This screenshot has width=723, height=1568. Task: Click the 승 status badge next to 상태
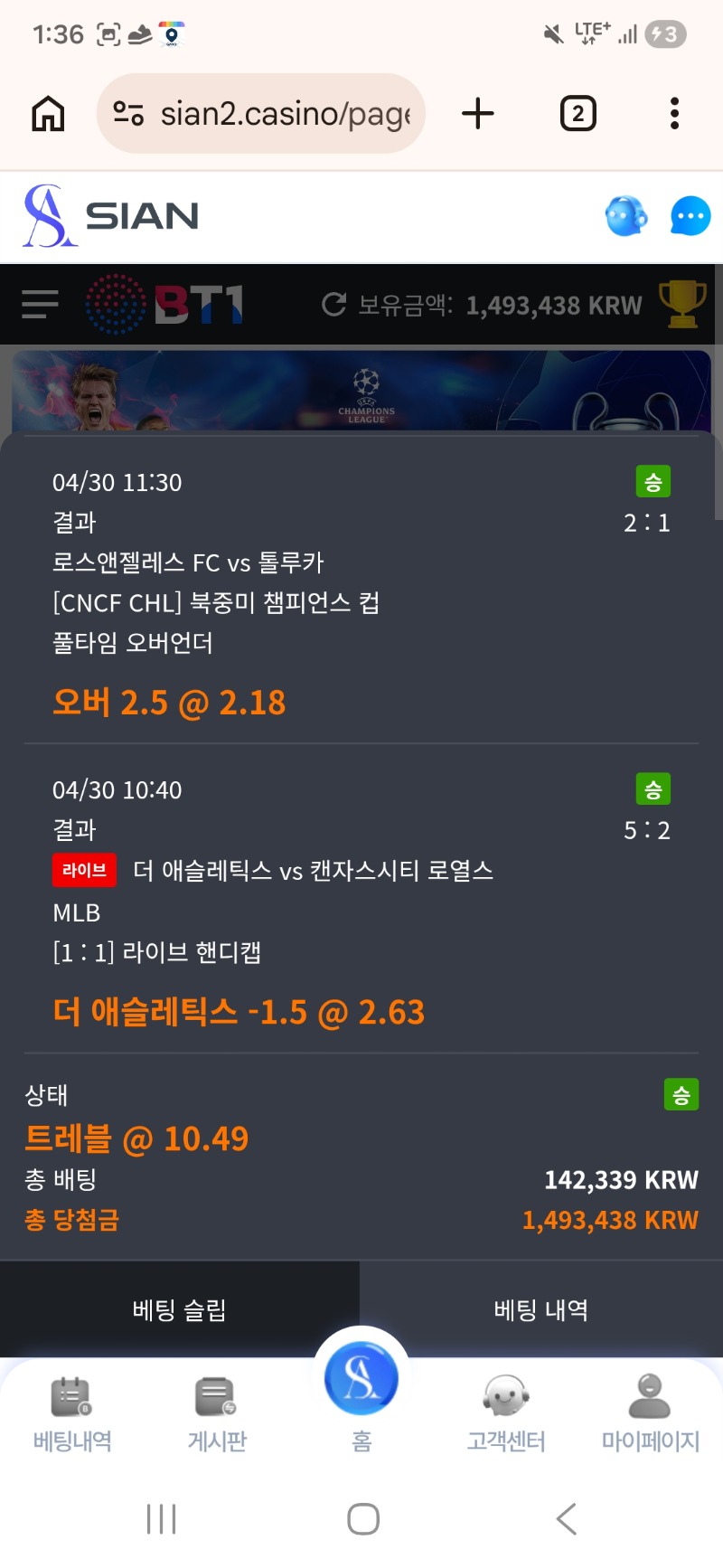click(682, 1095)
